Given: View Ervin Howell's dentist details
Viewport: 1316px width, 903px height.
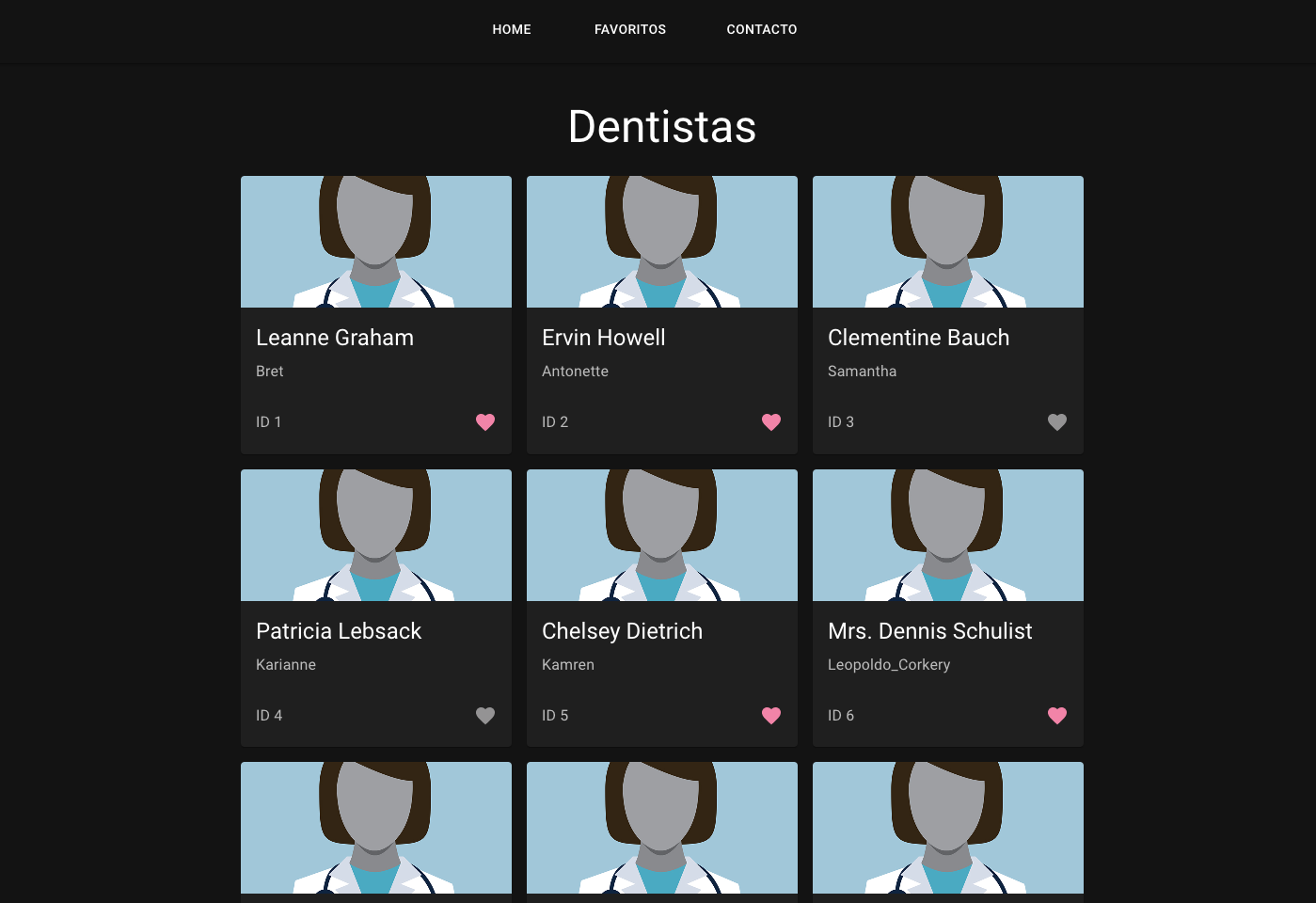Looking at the screenshot, I should [x=604, y=338].
